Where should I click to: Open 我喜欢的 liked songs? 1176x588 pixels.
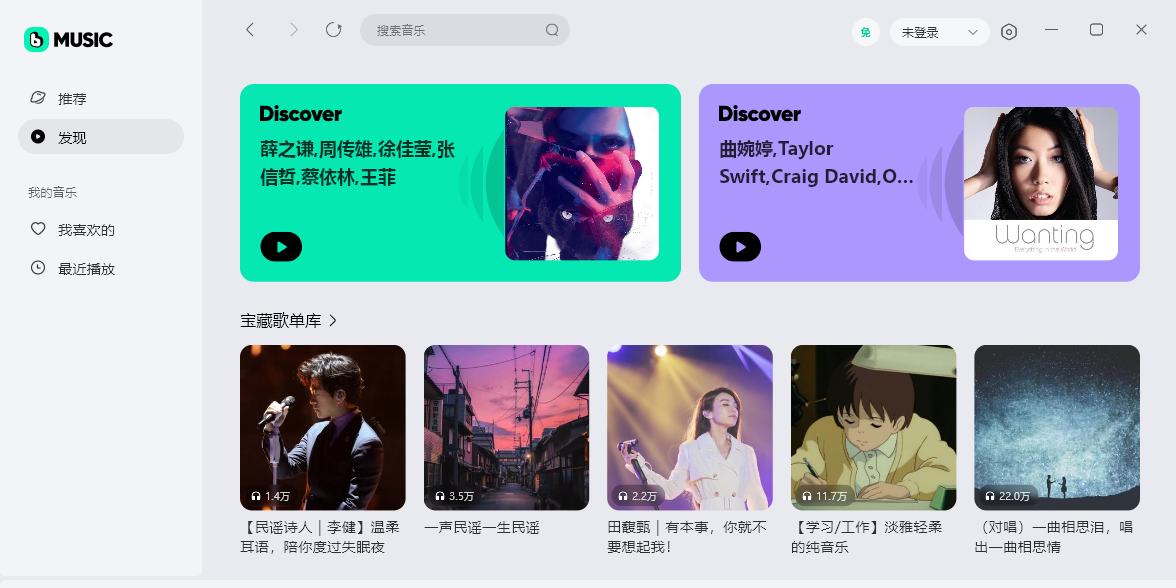(86, 230)
